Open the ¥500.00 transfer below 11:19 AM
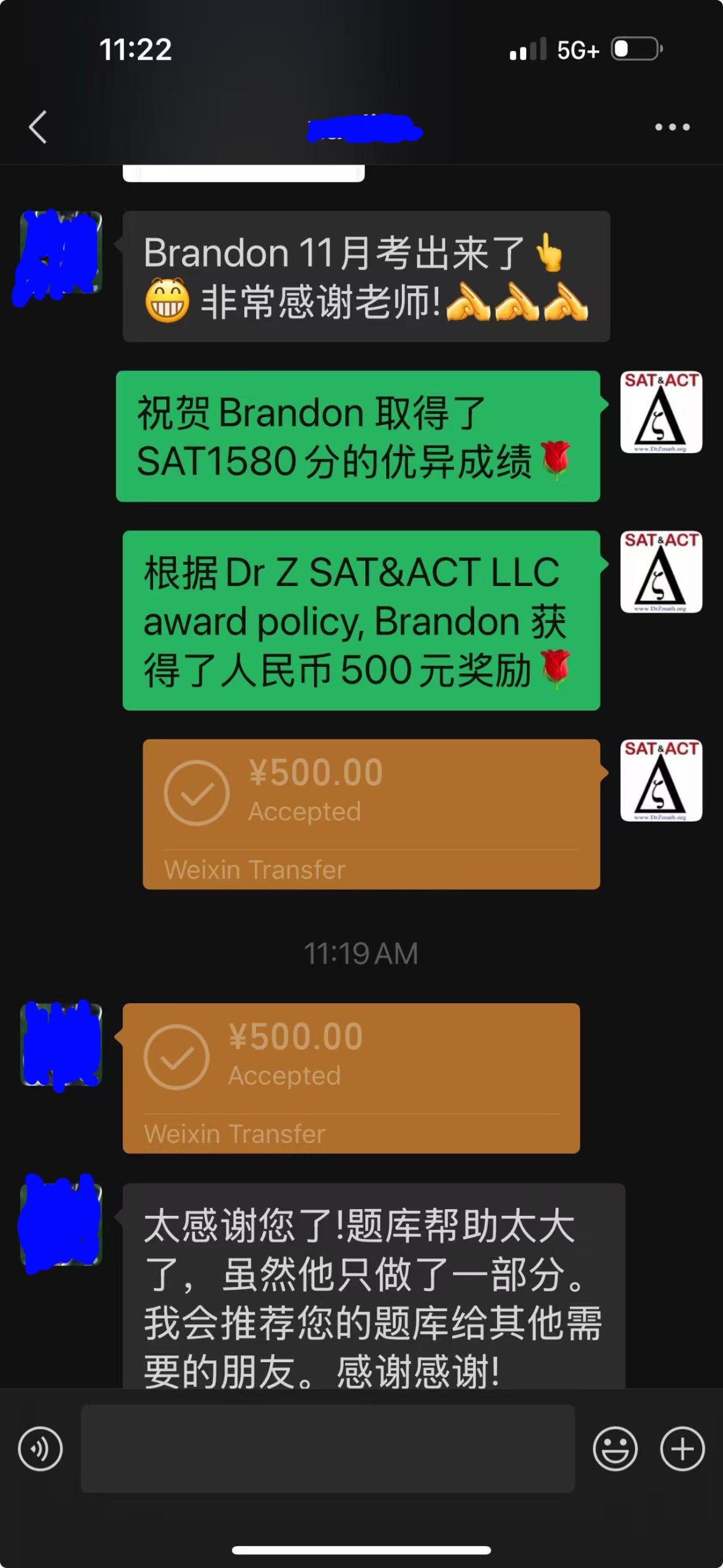 pos(351,1078)
